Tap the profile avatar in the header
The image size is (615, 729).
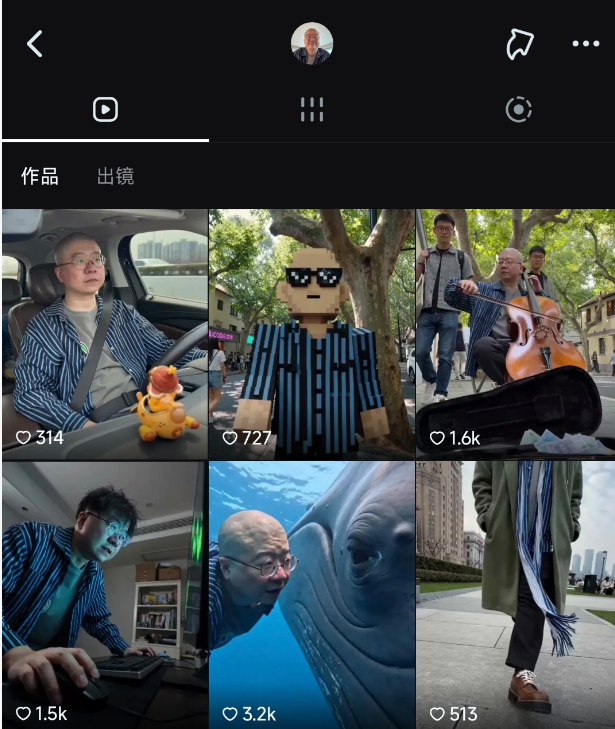click(311, 44)
